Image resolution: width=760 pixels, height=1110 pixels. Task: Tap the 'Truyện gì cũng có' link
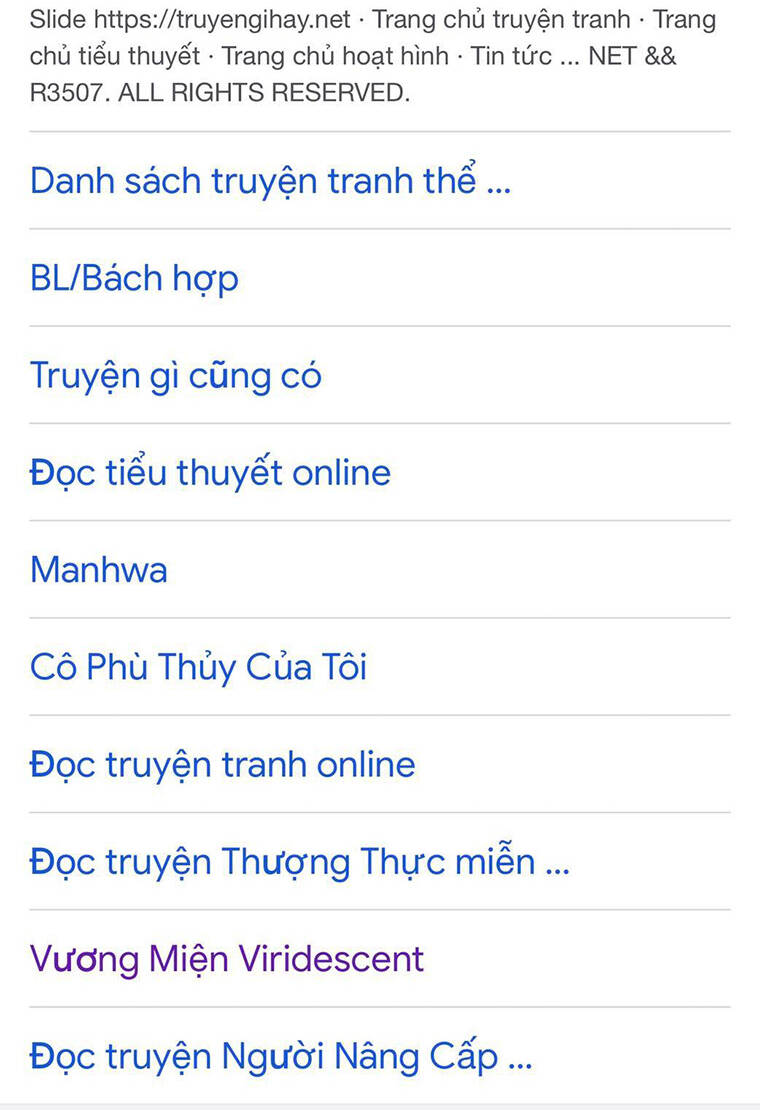coord(176,376)
